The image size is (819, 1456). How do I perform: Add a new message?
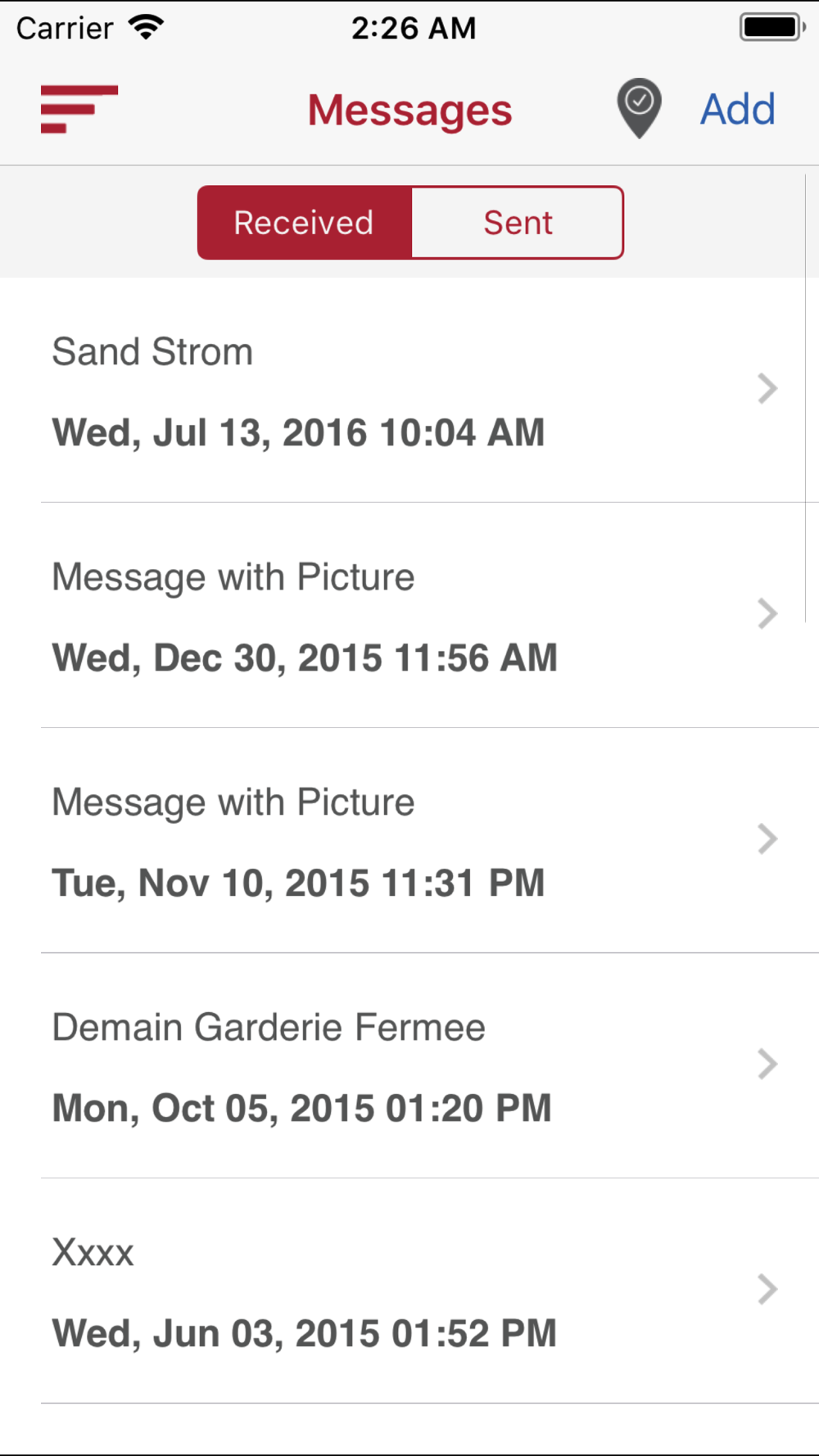click(737, 110)
